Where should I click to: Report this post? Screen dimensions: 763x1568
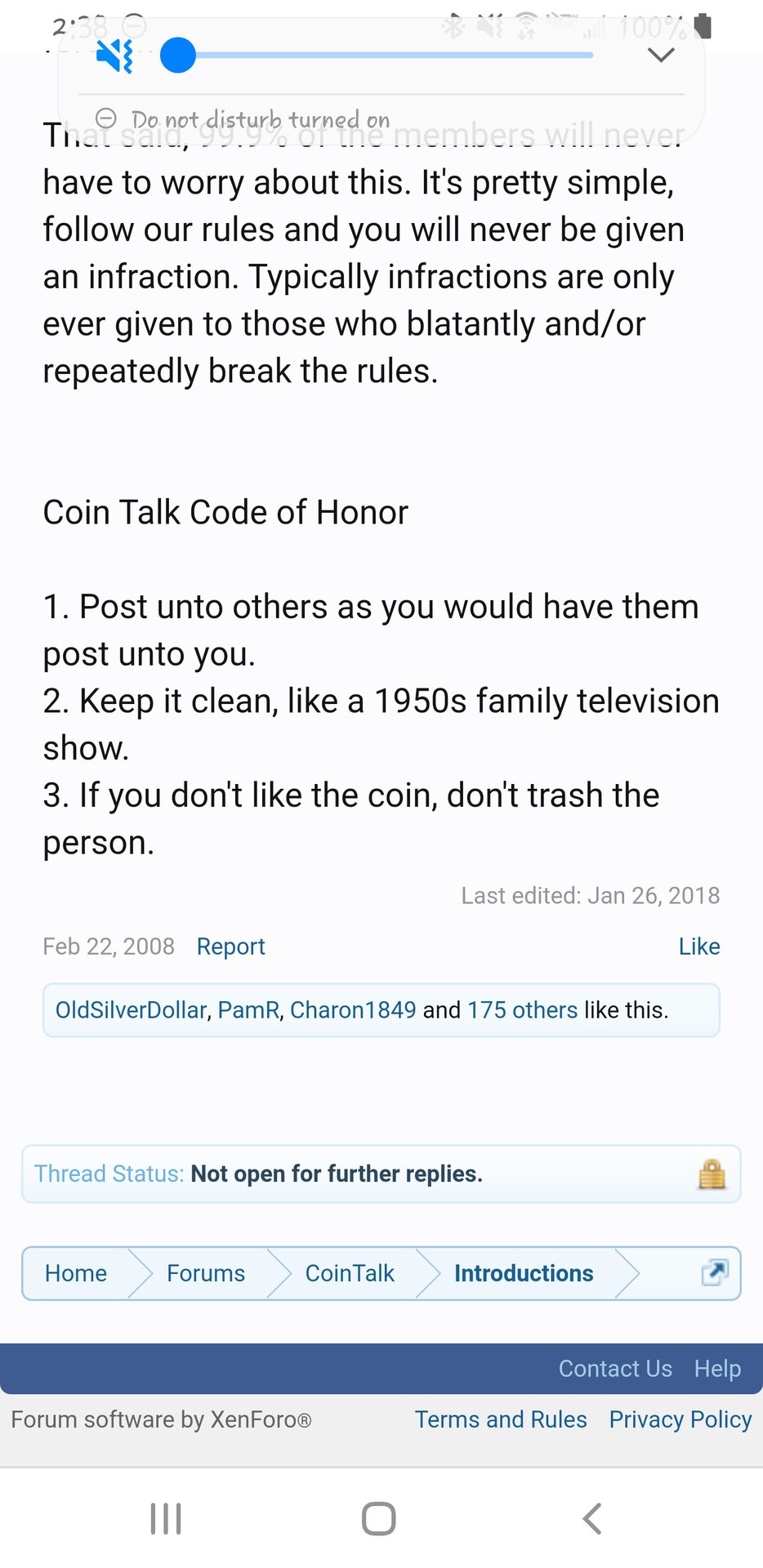[x=230, y=947]
